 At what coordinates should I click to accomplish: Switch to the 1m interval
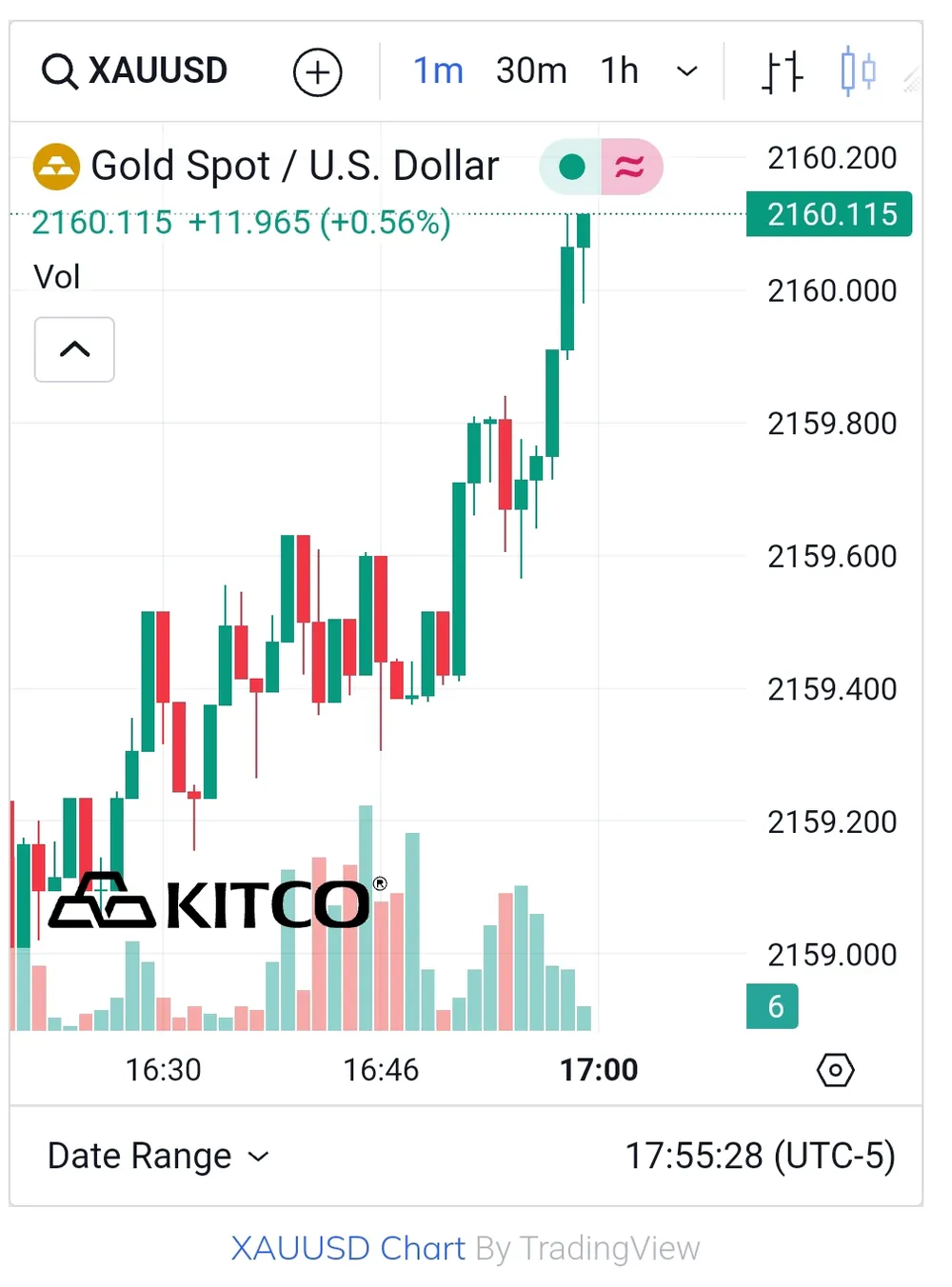pos(438,71)
